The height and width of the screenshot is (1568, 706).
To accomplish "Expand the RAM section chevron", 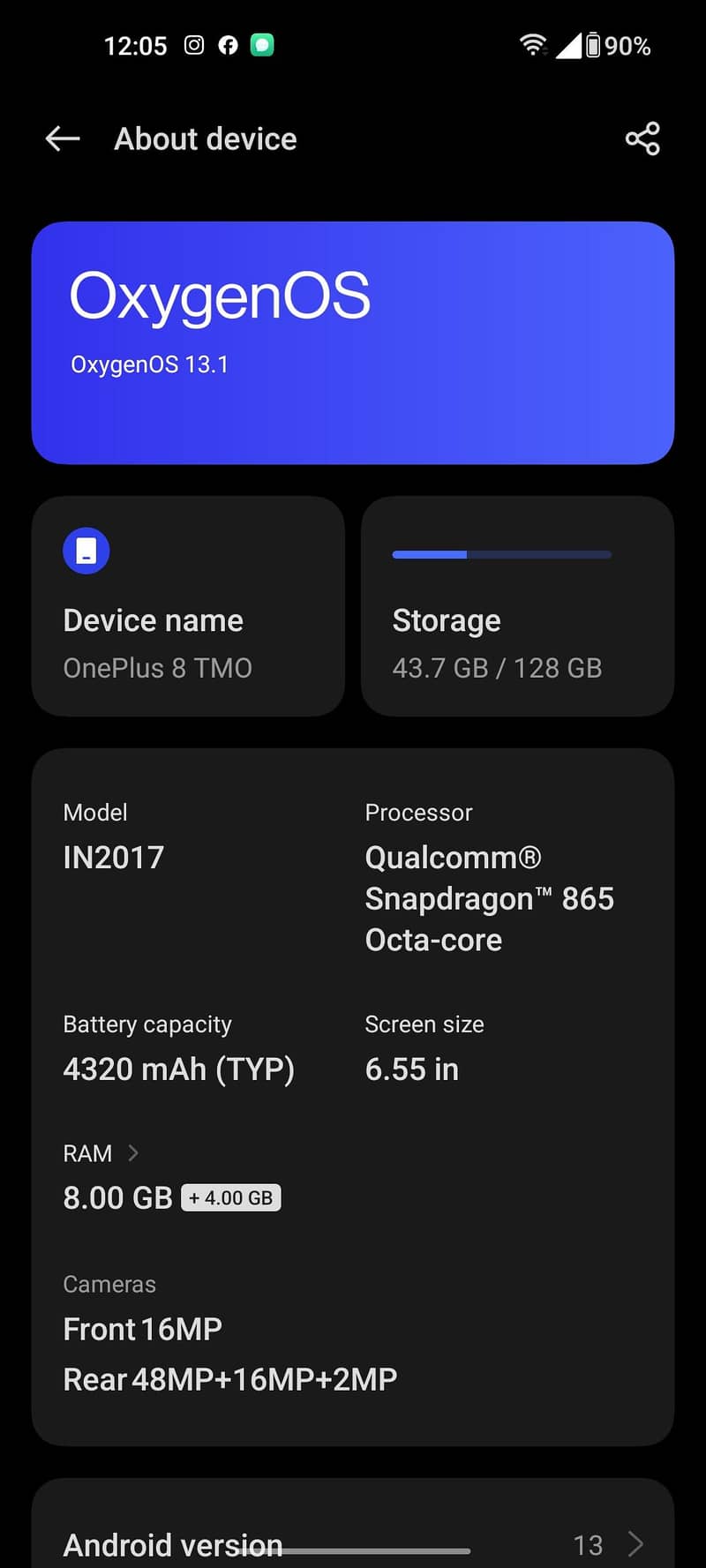I will click(133, 1153).
